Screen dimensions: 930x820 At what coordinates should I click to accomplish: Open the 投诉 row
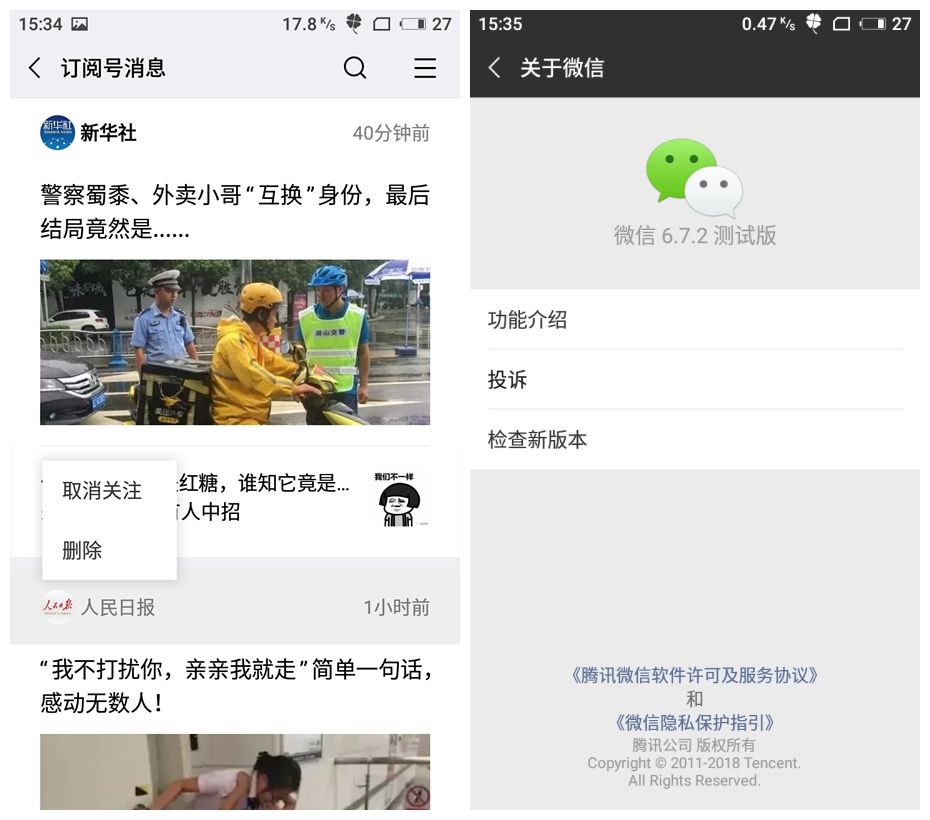(x=695, y=379)
